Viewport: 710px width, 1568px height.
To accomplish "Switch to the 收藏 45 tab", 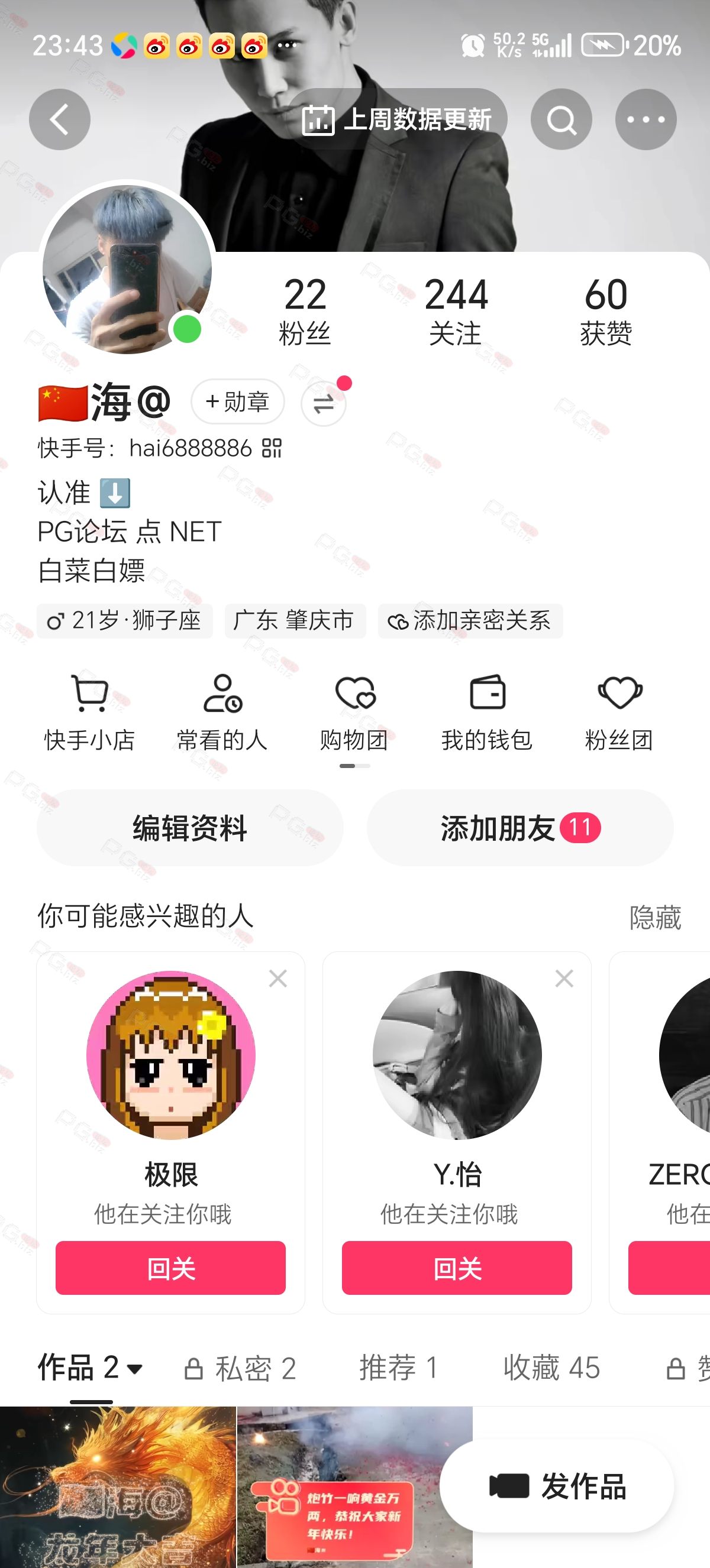I will [551, 1368].
